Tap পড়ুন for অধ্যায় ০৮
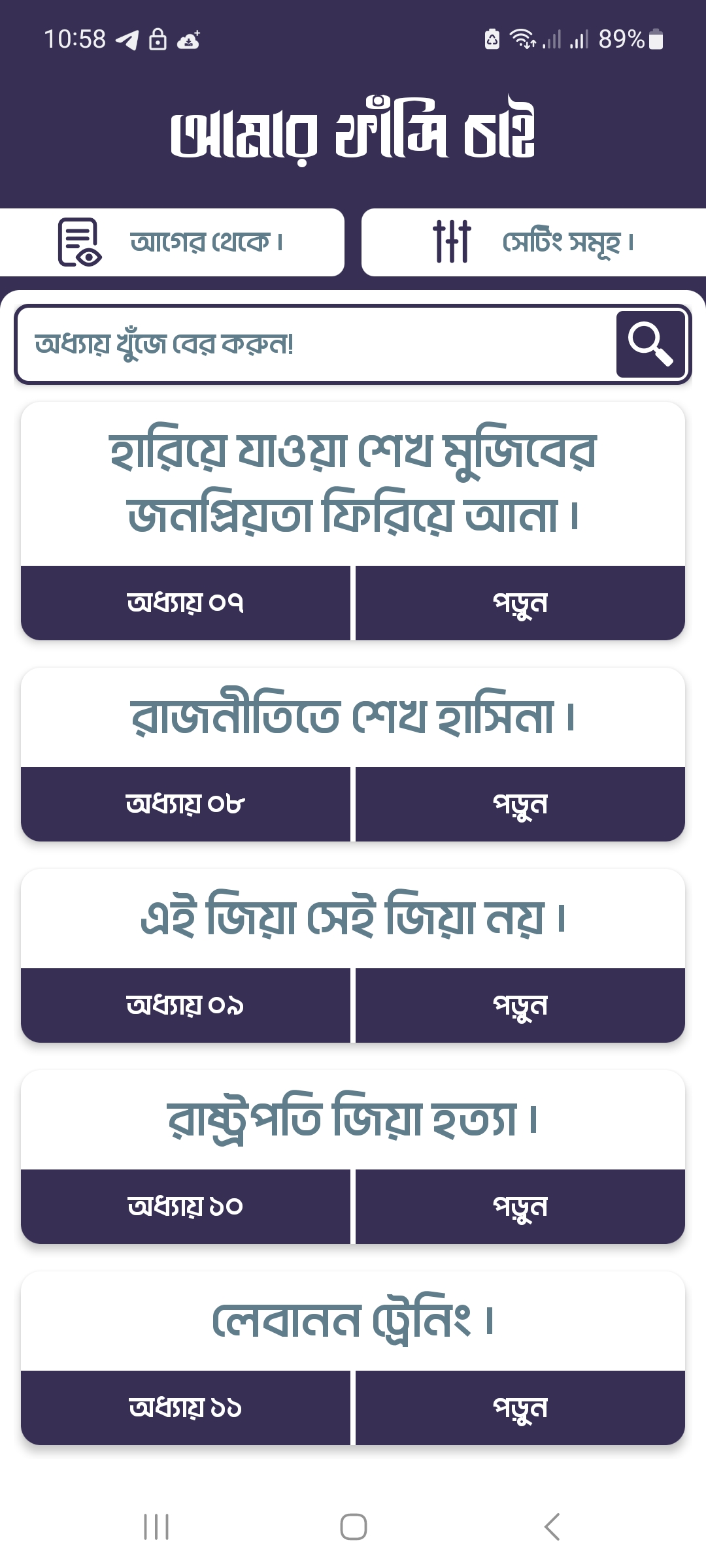The width and height of the screenshot is (706, 1568). click(x=520, y=804)
